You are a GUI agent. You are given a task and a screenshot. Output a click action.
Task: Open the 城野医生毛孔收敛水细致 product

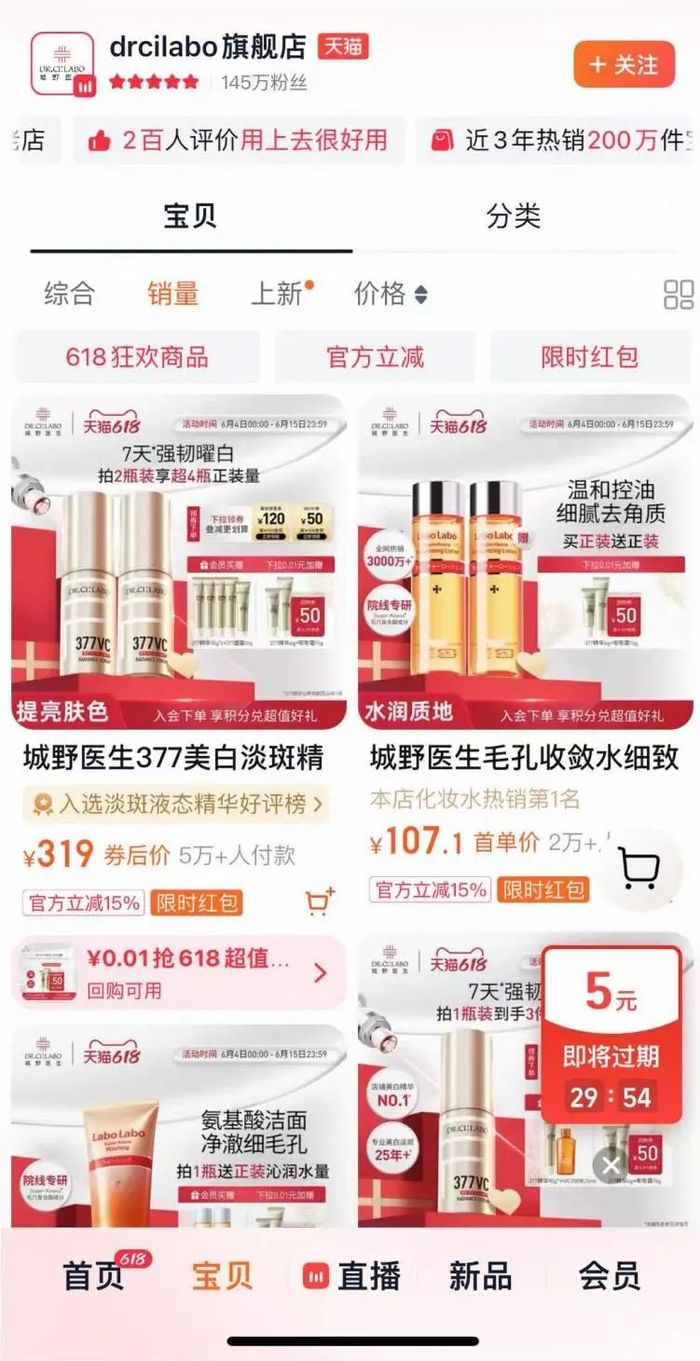click(524, 758)
